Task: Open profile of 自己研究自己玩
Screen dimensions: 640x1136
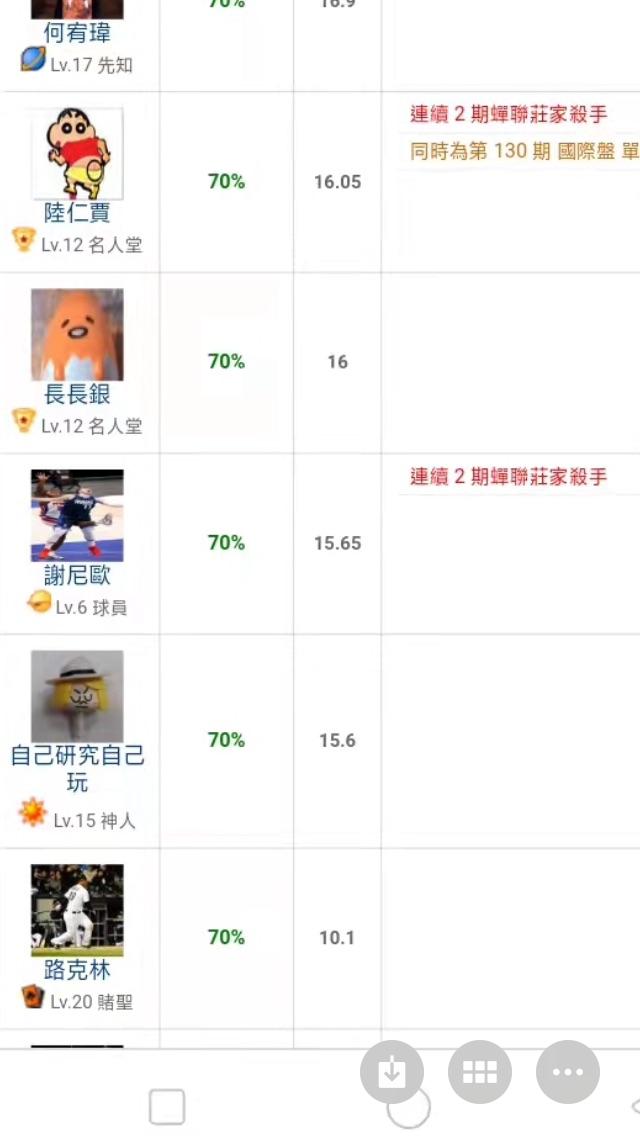Action: click(77, 769)
